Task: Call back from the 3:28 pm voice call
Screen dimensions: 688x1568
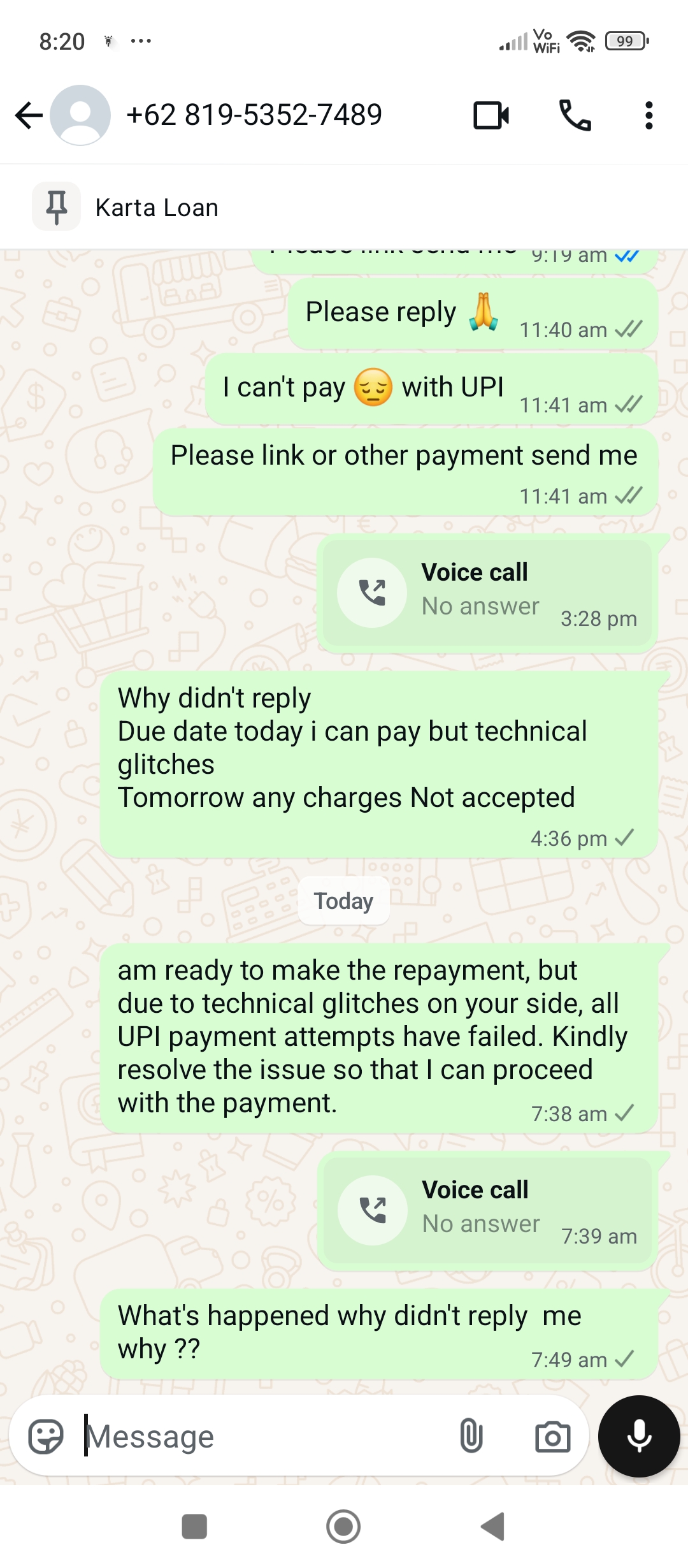Action: point(372,593)
